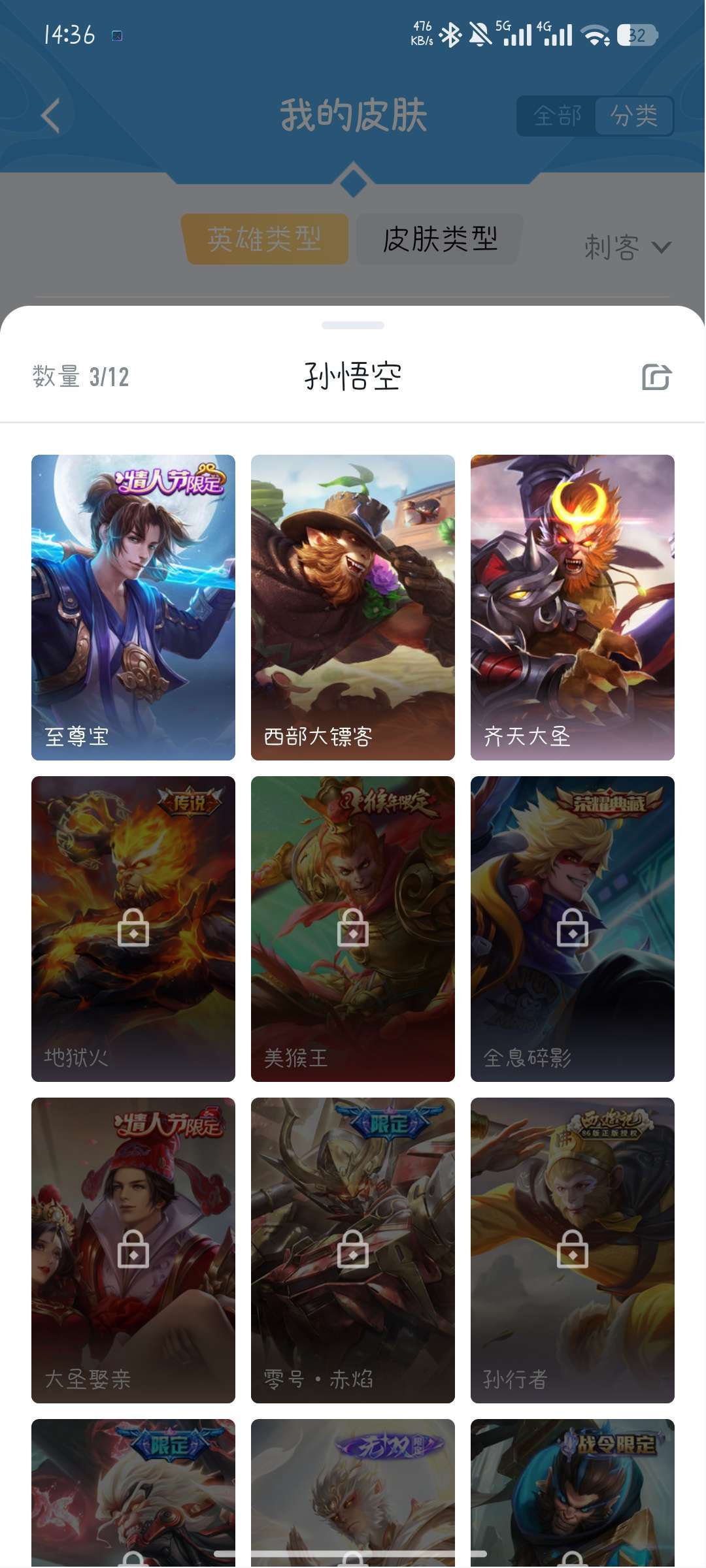Open the 西部大镖客 skin card
Image resolution: width=706 pixels, height=1568 pixels.
(x=353, y=608)
